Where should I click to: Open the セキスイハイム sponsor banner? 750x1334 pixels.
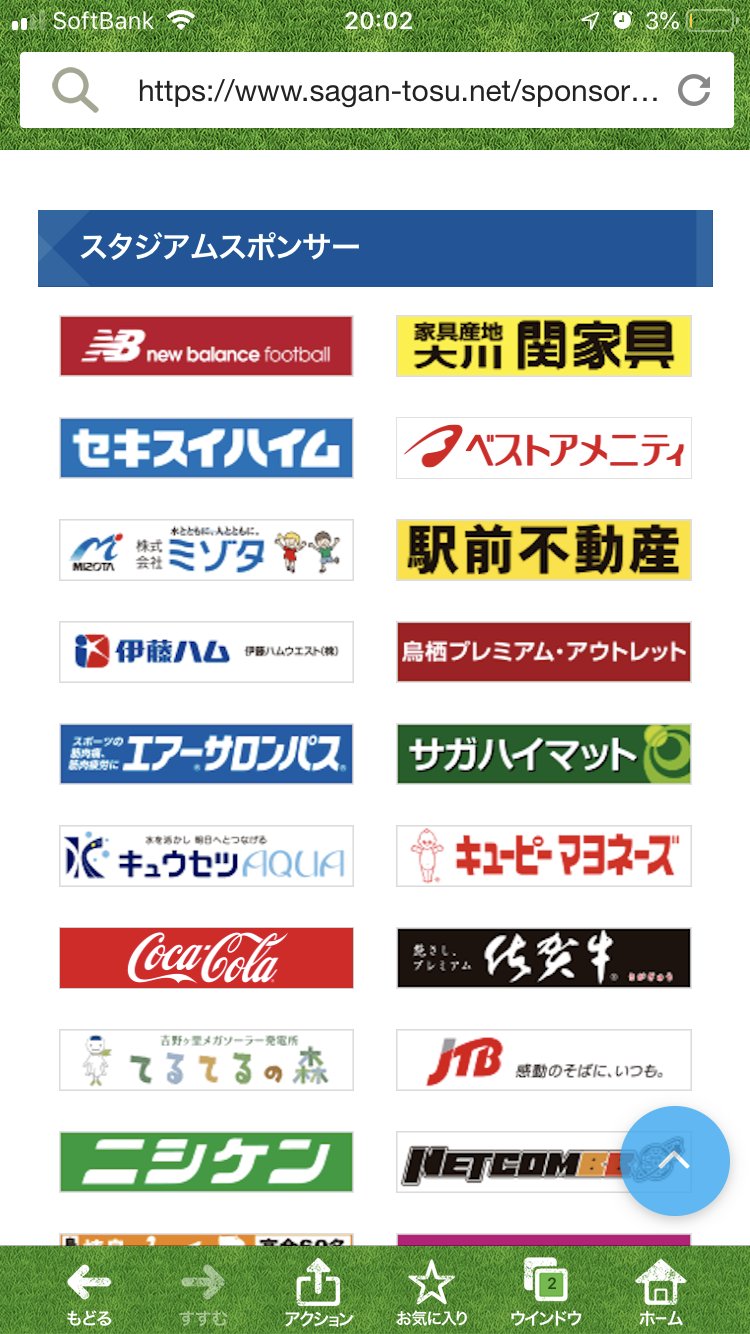click(x=206, y=448)
